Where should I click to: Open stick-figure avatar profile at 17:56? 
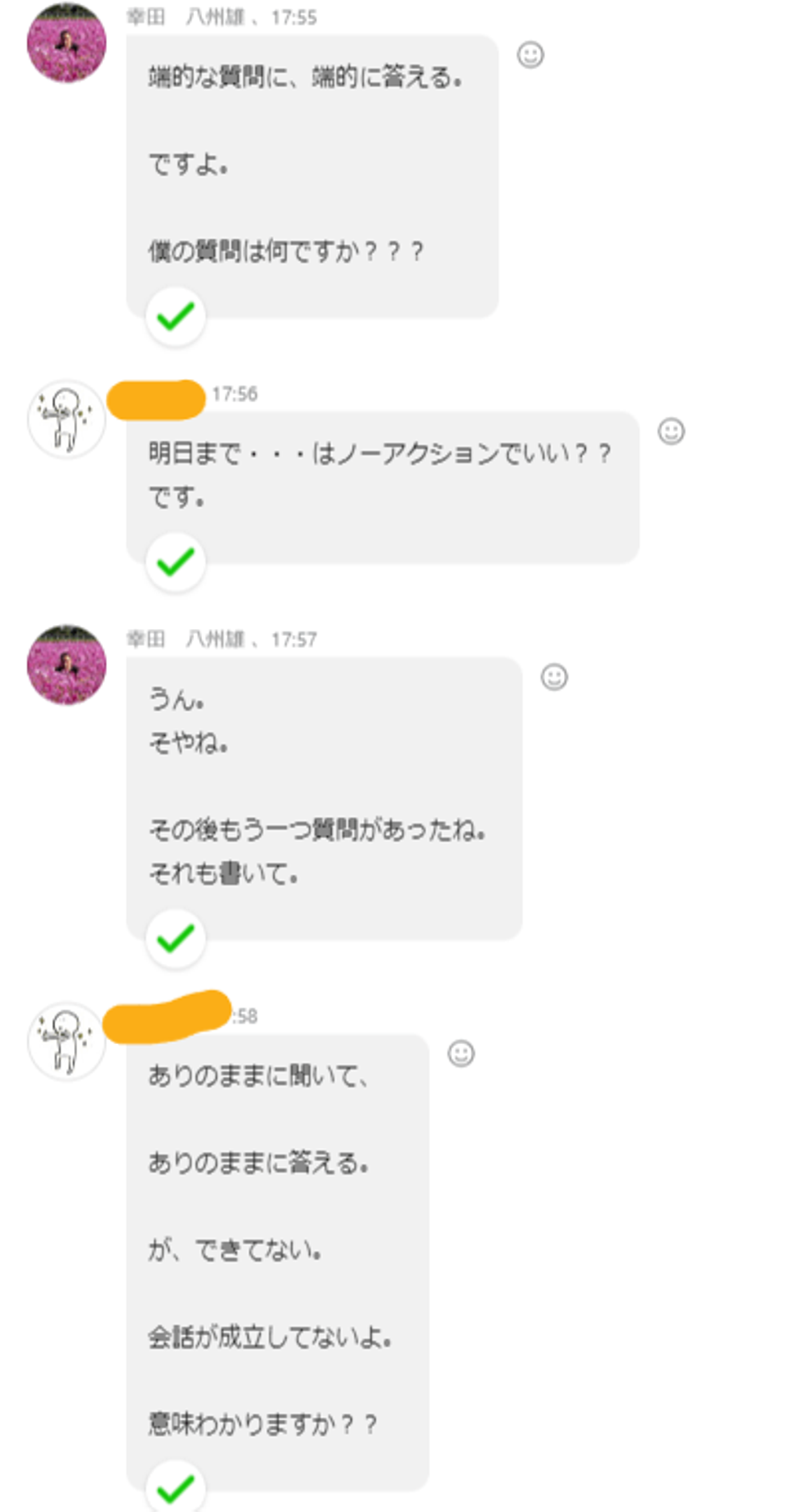(66, 419)
